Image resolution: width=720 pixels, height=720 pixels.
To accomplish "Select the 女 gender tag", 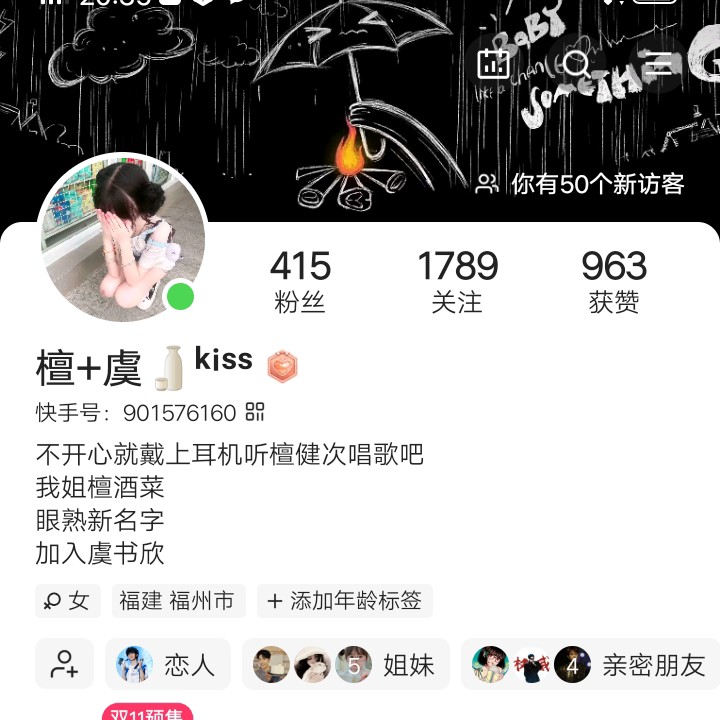I will point(68,601).
